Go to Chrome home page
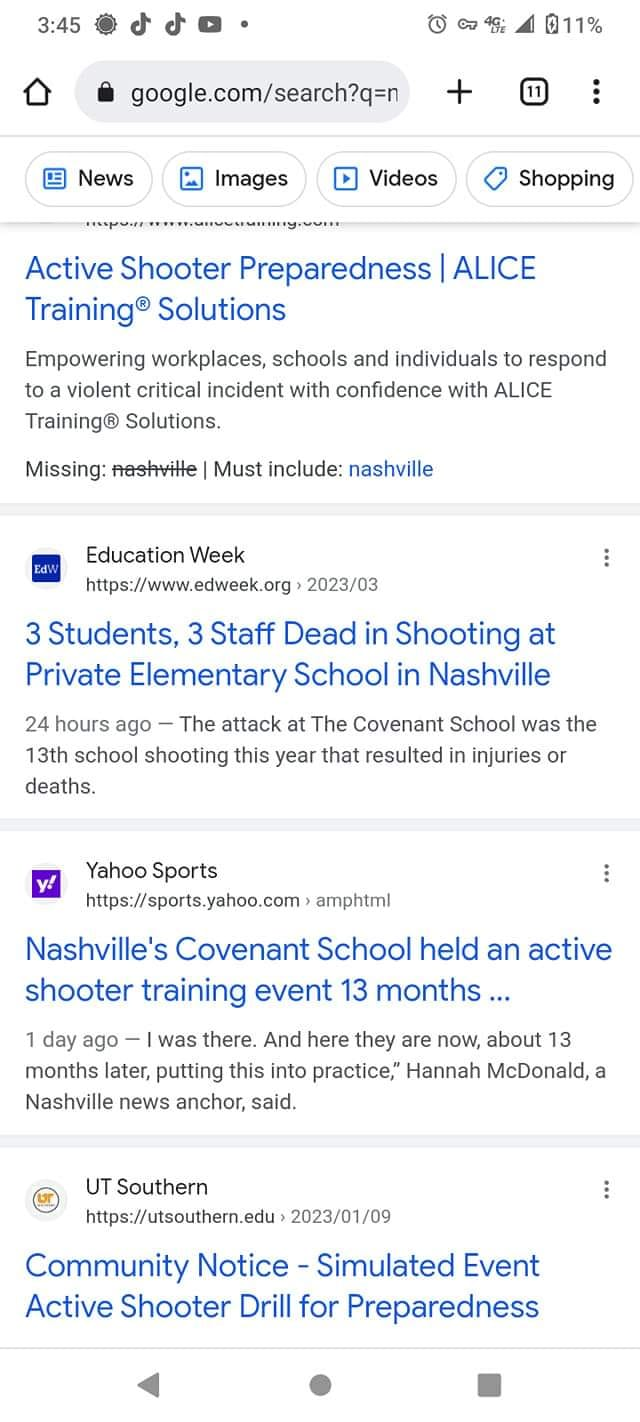 click(37, 93)
